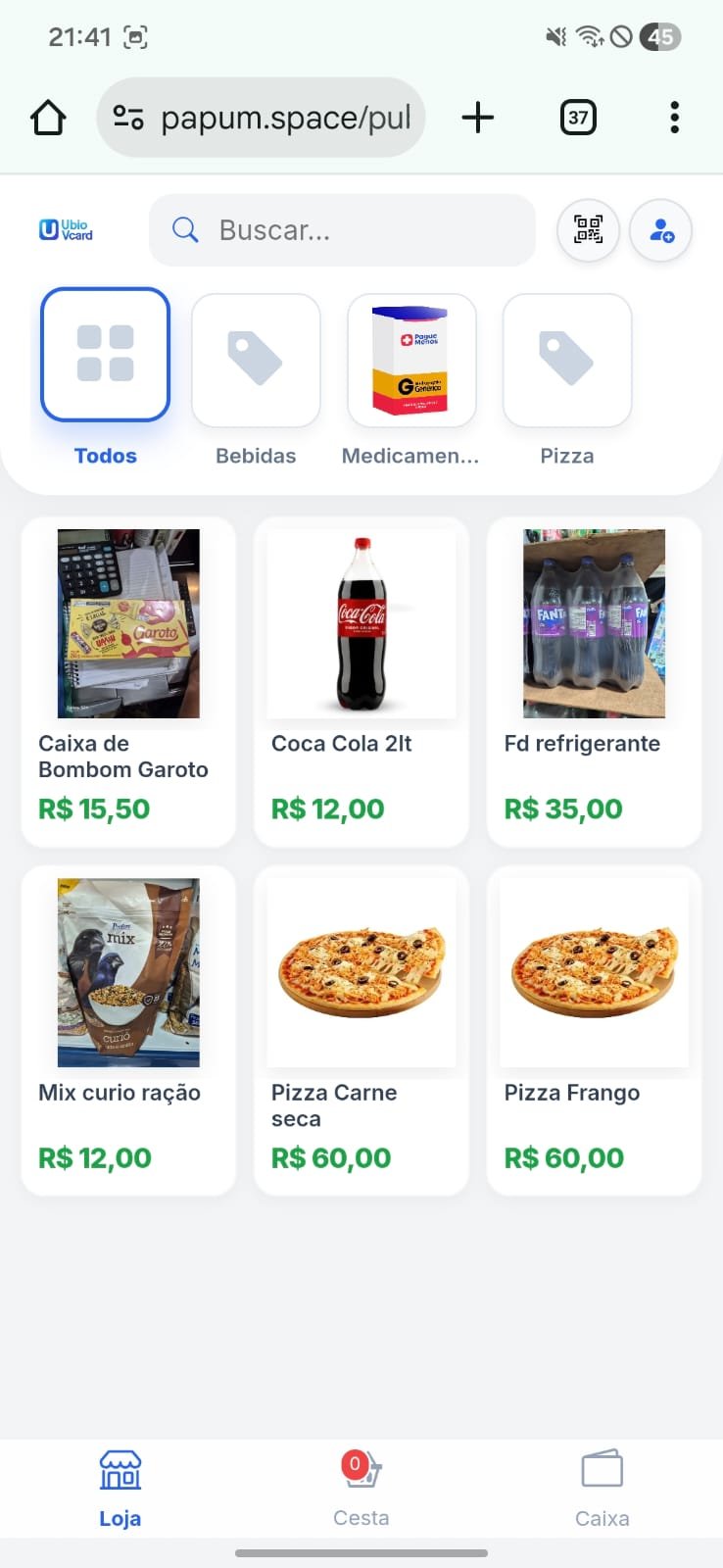723x1568 pixels.
Task: View the Pizza Carne seca product
Action: [x=361, y=1029]
